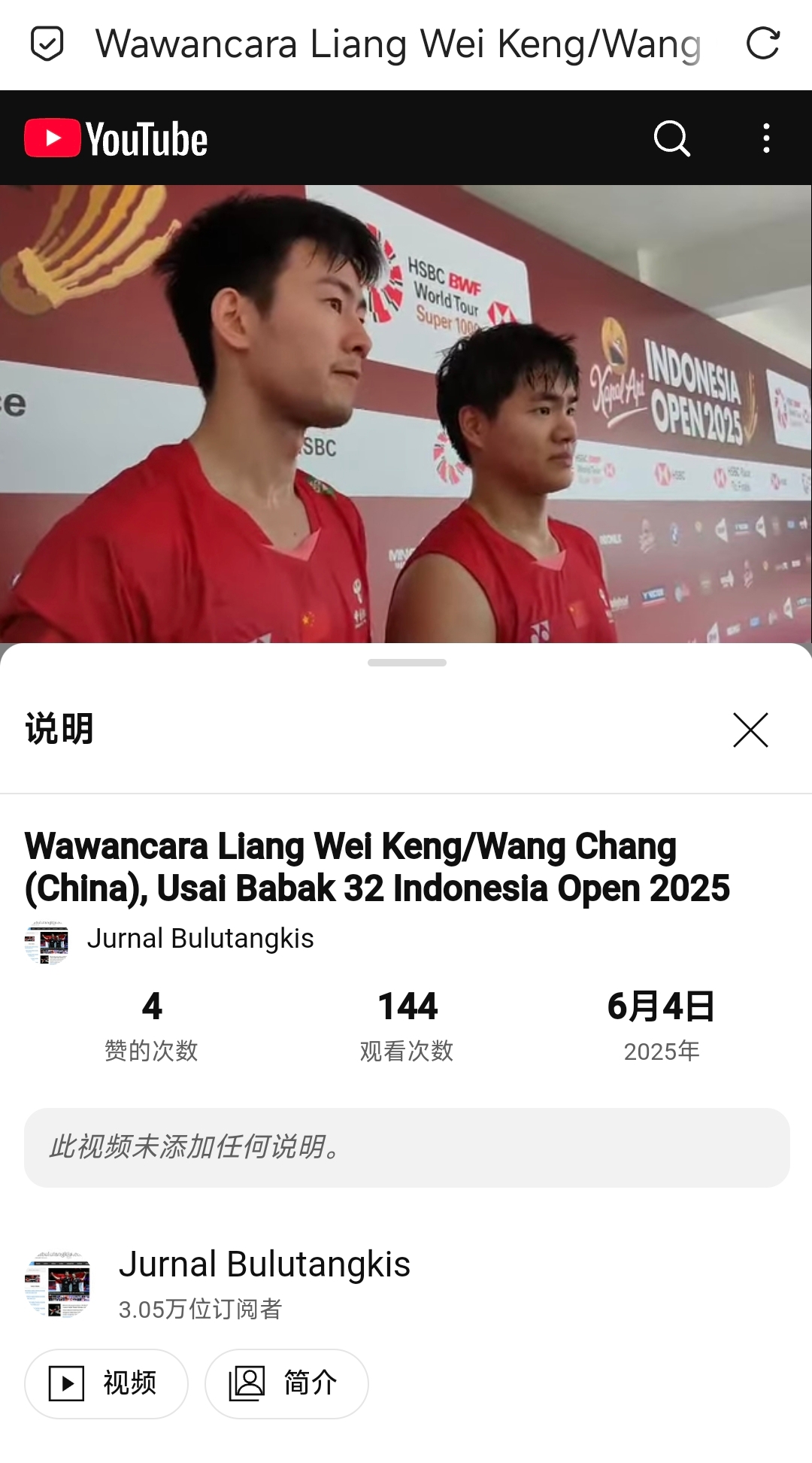Open Jurnal Bulutangkis channel under the title
The width and height of the screenshot is (812, 1463).
[199, 939]
